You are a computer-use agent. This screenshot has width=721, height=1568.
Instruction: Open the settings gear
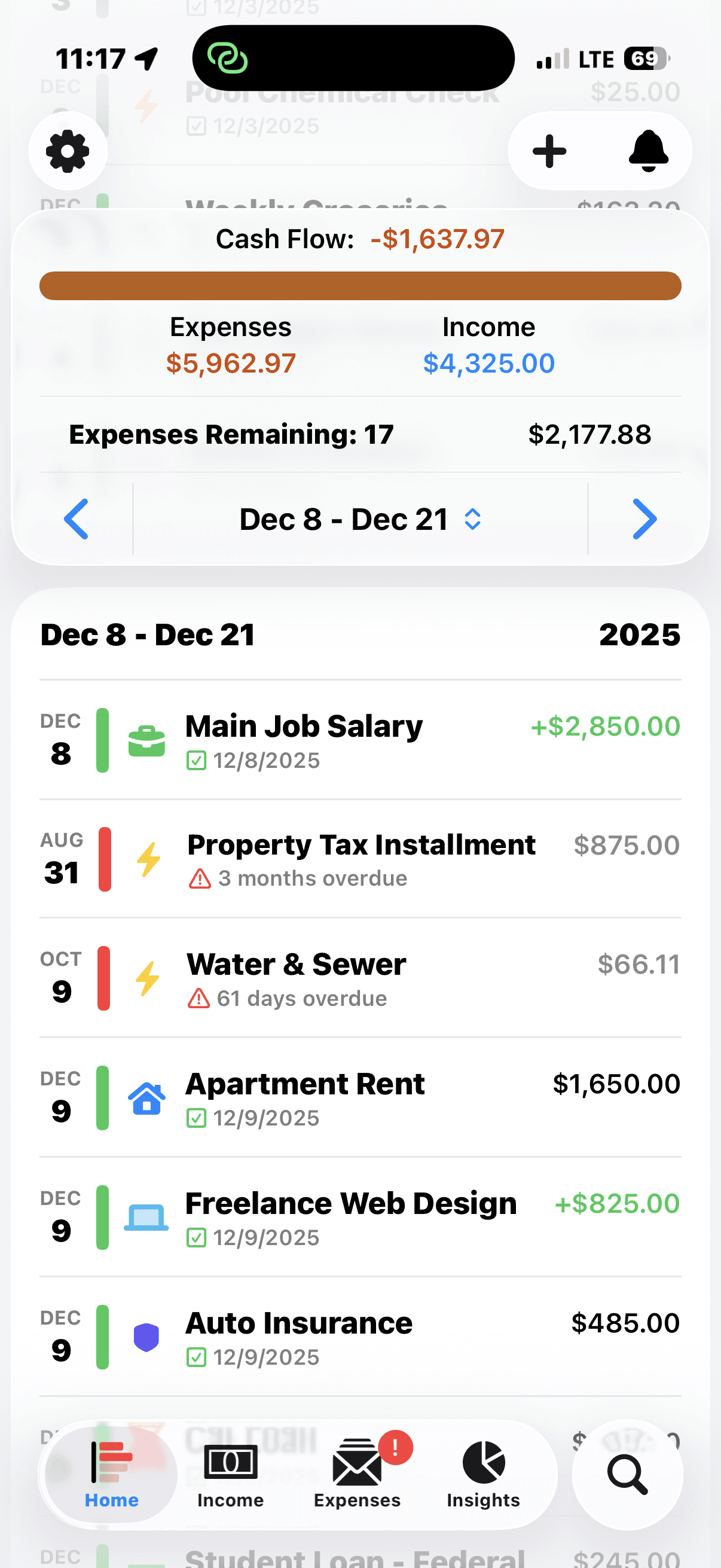[68, 151]
